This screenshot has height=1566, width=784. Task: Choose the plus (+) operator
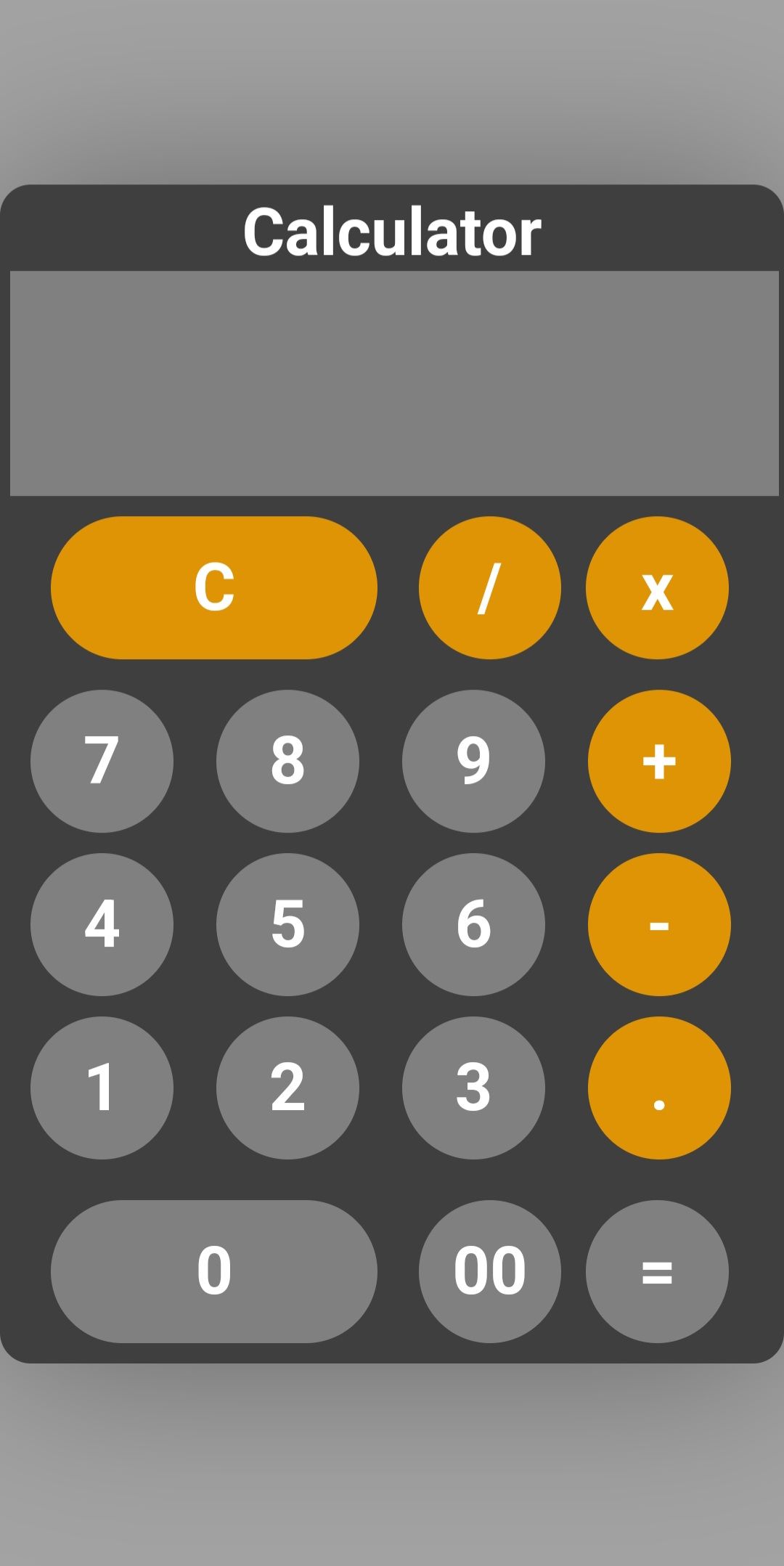[x=659, y=761]
